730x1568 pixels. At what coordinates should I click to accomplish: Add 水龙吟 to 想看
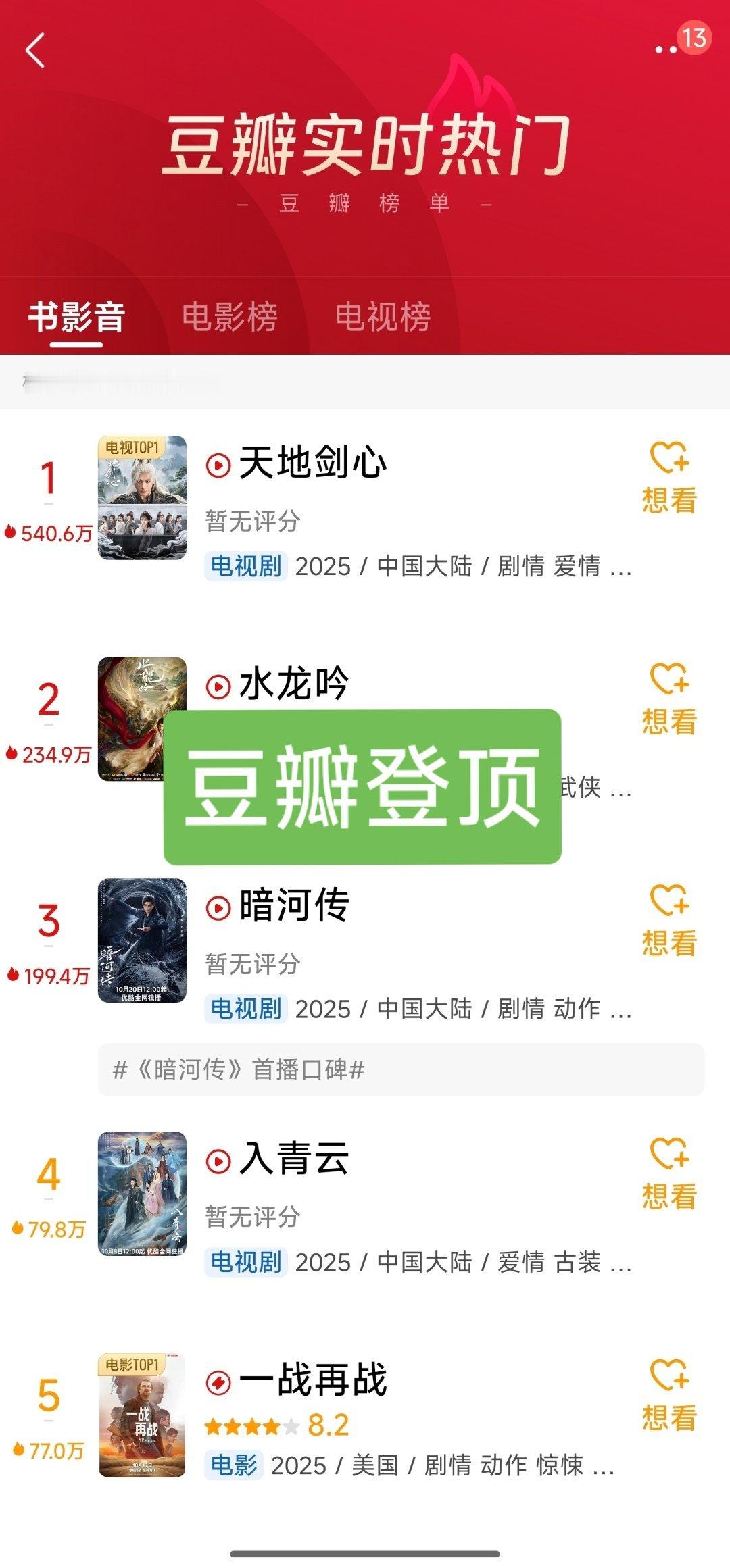click(669, 699)
